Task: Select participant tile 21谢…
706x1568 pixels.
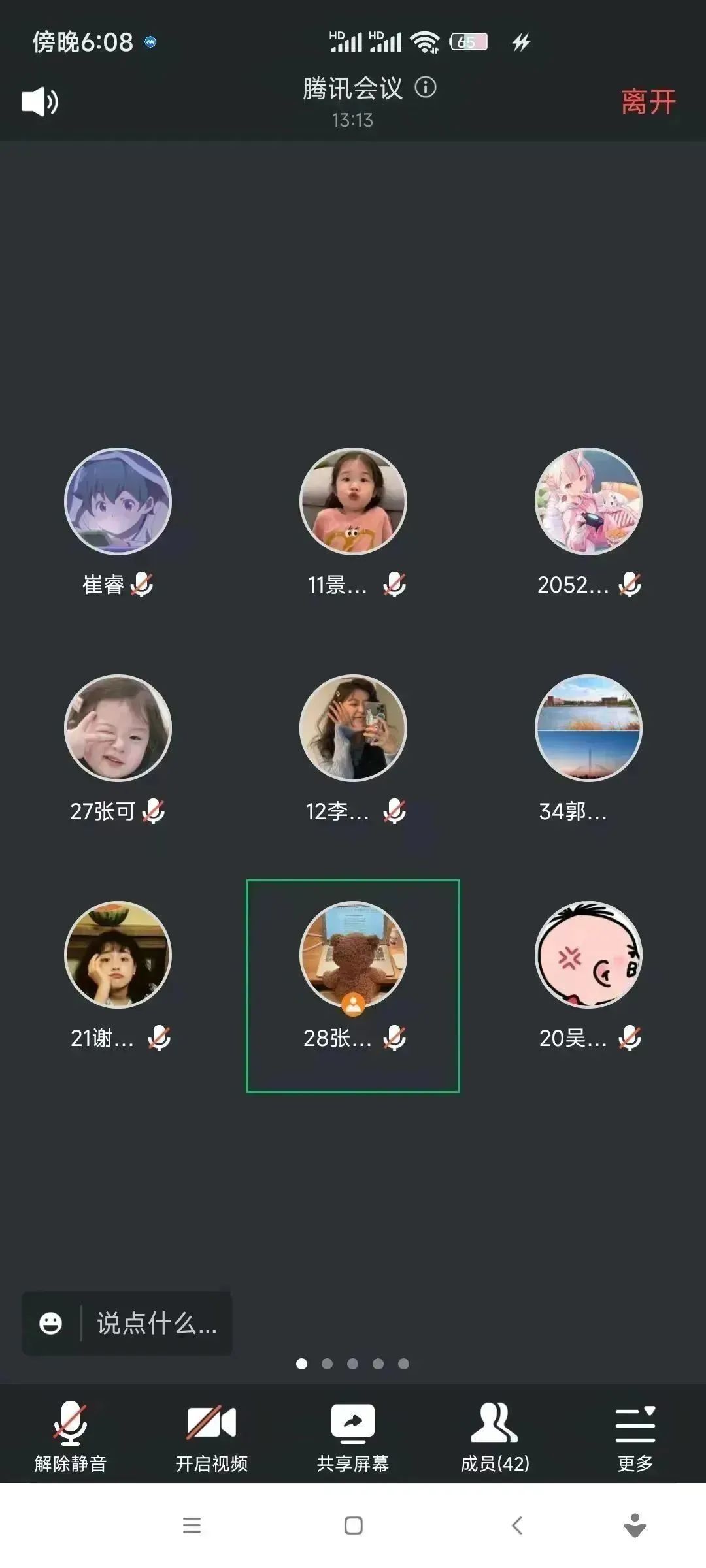Action: point(118,955)
